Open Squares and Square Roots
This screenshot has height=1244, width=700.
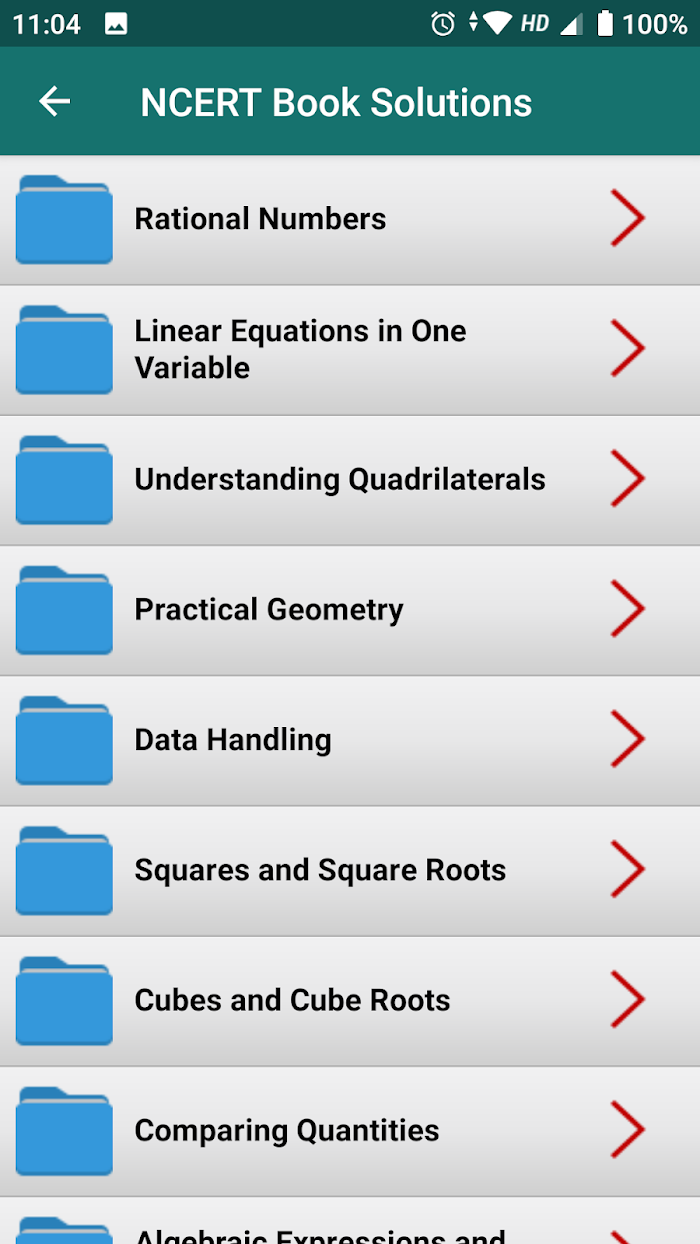point(350,871)
